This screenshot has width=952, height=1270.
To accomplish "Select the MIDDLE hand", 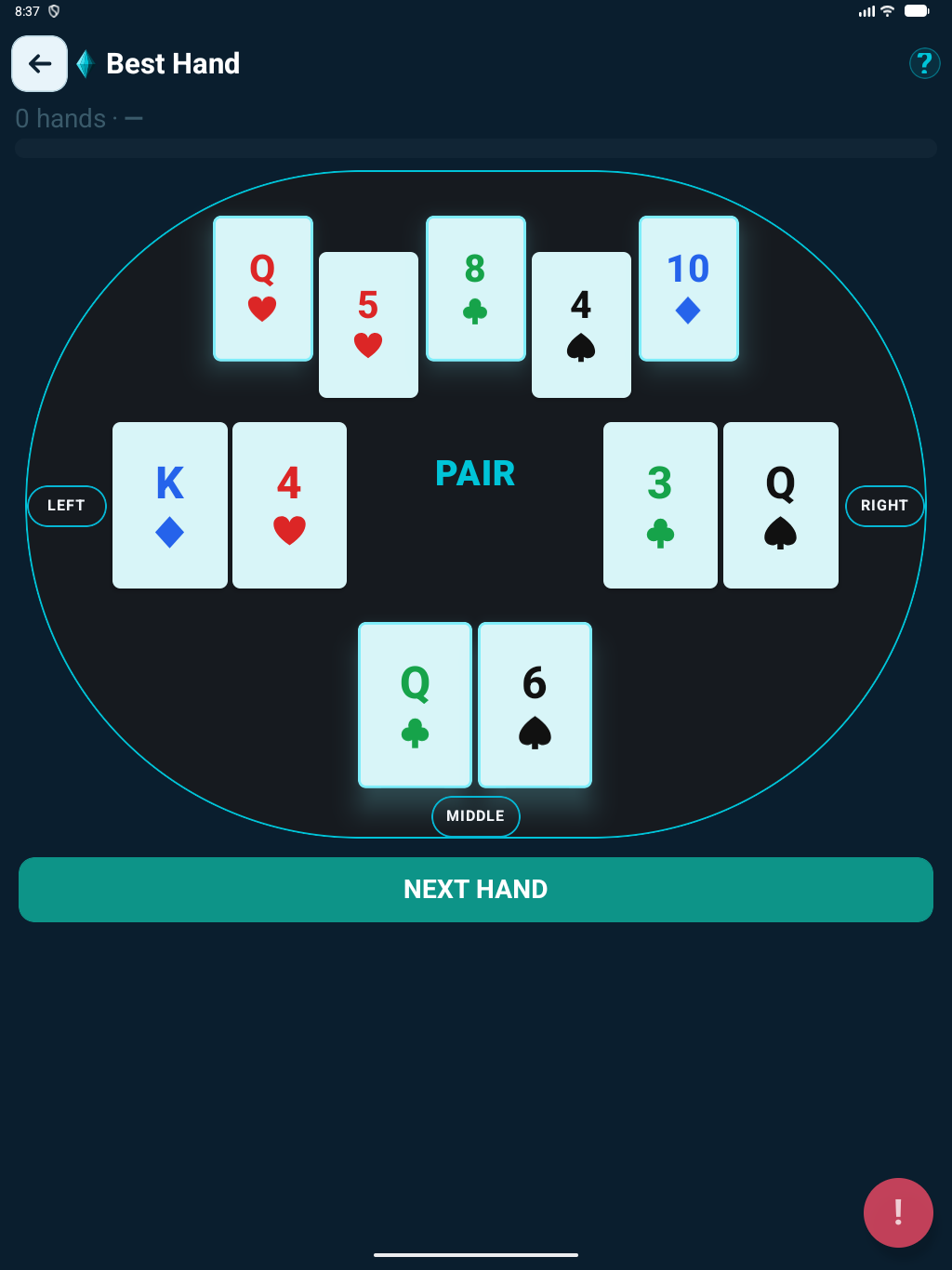I will (x=475, y=816).
